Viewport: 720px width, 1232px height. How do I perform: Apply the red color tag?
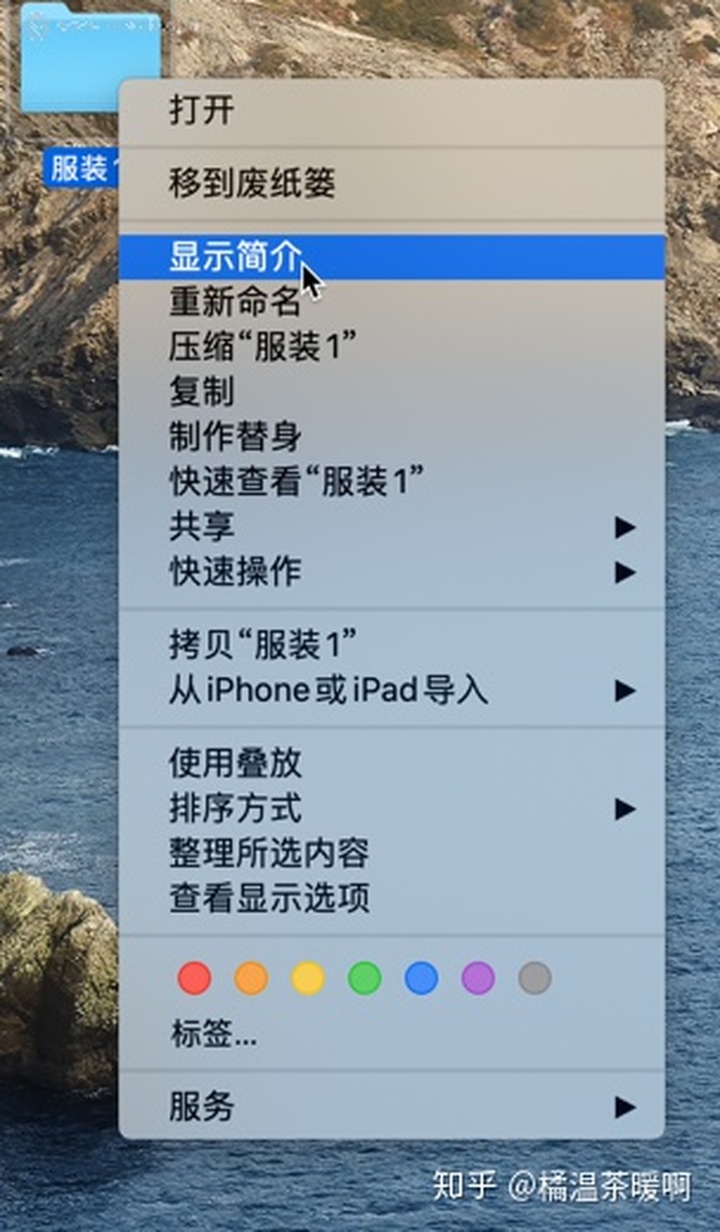coord(194,978)
